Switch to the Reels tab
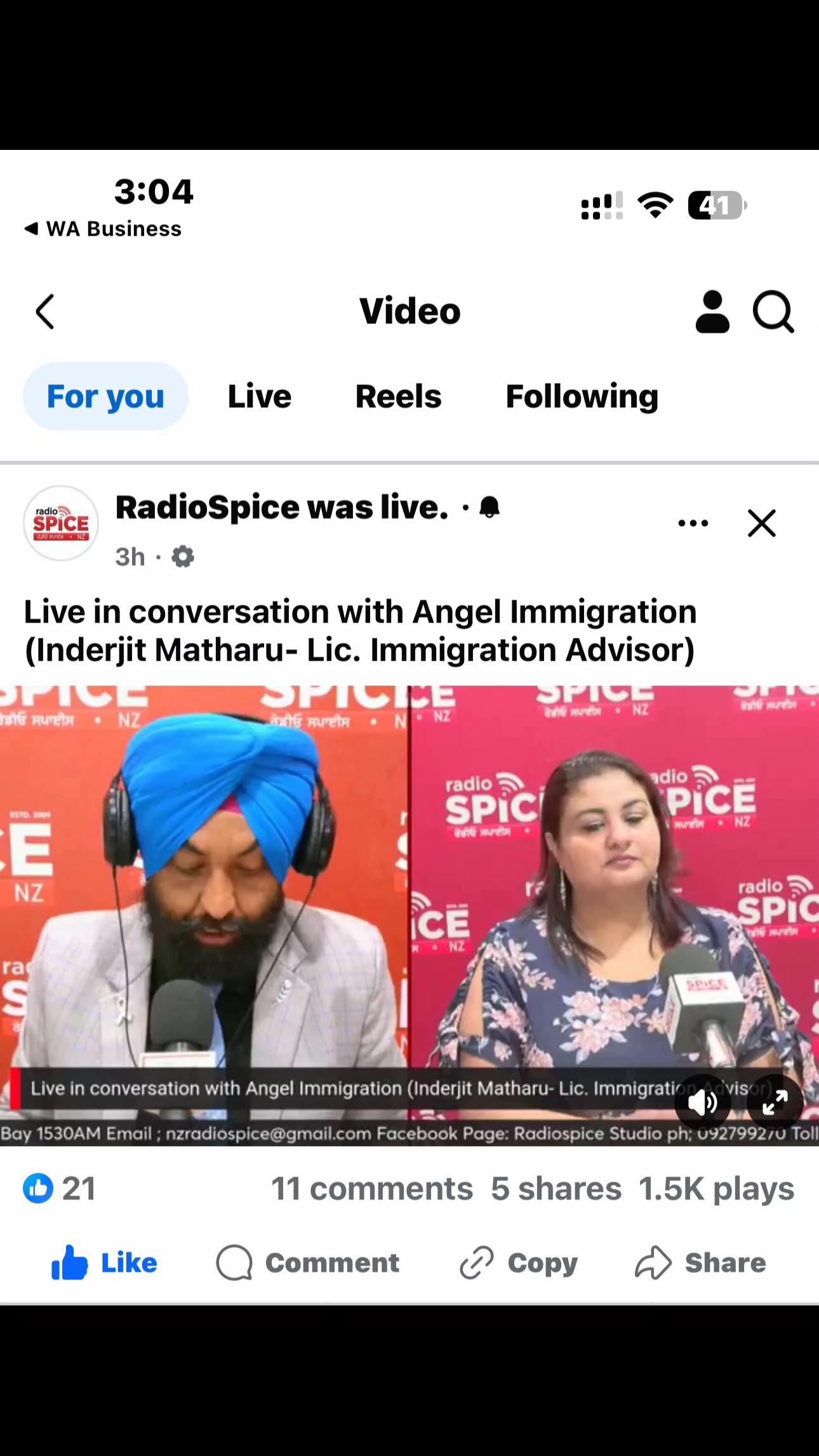 398,396
